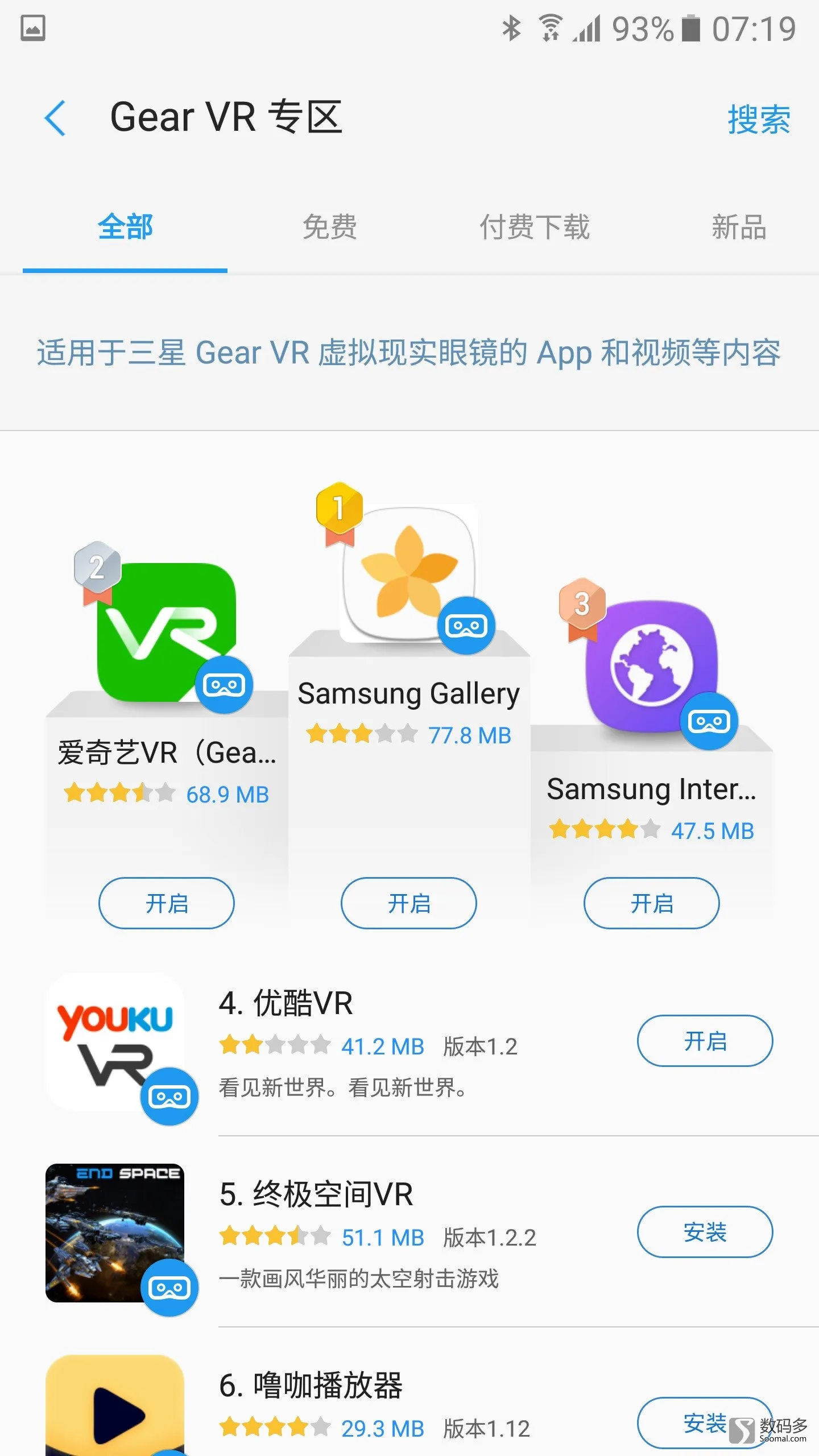Open the 终极空间VR app details row
This screenshot has height=1456, width=819.
[x=398, y=1234]
